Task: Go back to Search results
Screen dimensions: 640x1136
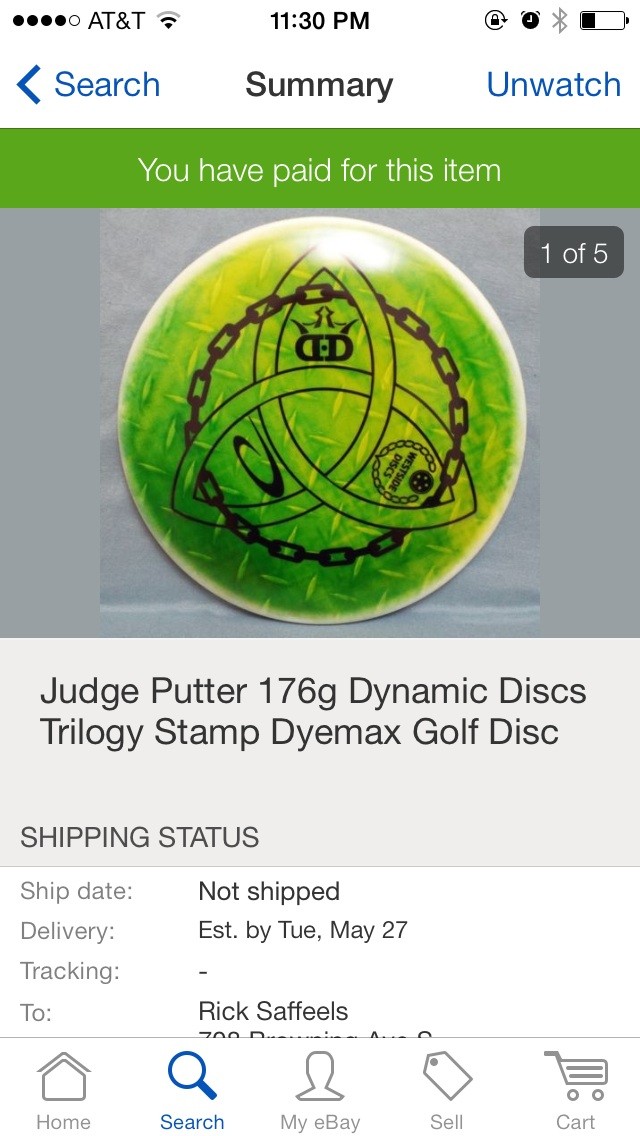Action: (x=88, y=85)
